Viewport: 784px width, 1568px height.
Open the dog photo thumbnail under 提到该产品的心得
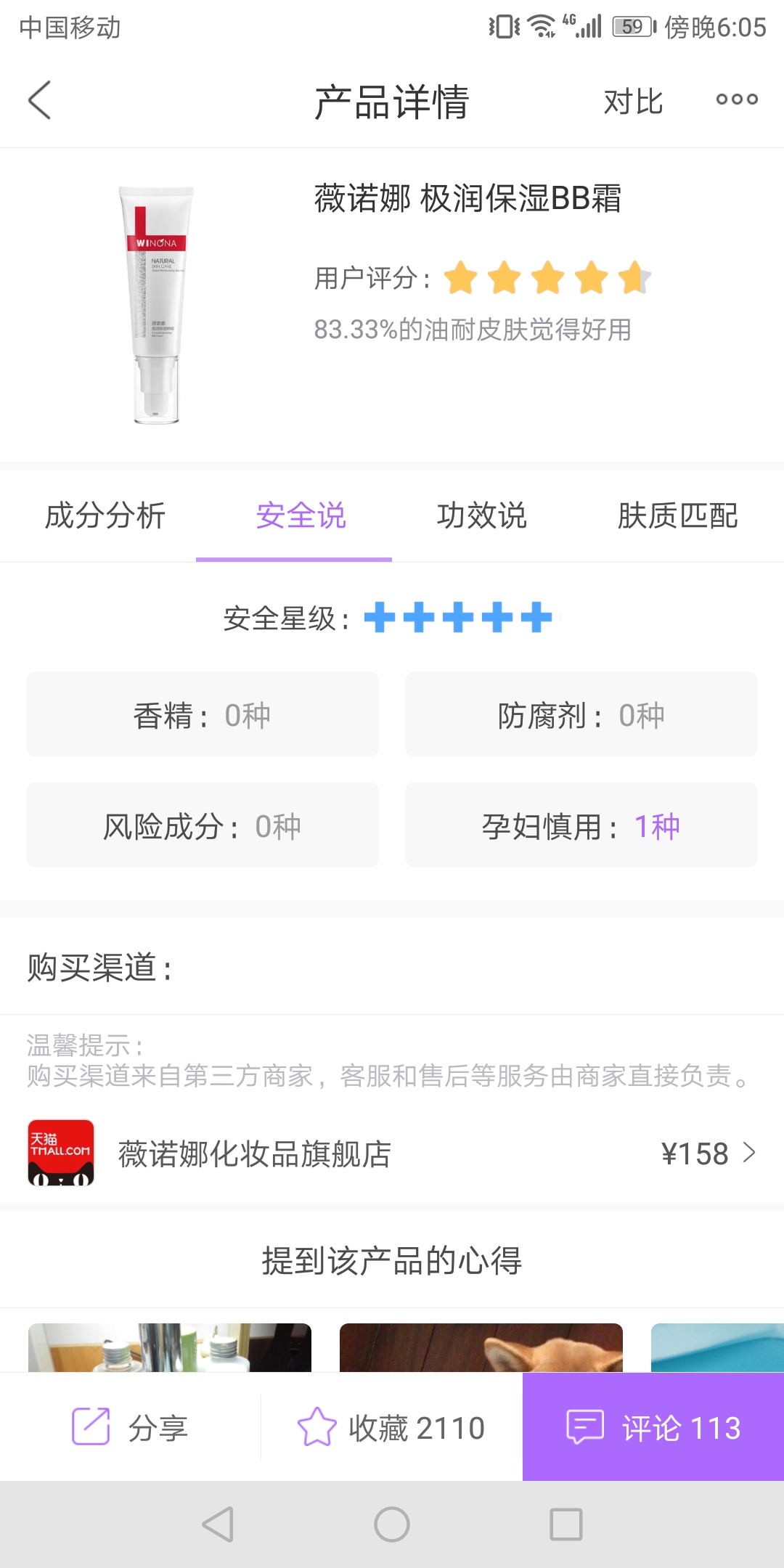click(480, 1350)
